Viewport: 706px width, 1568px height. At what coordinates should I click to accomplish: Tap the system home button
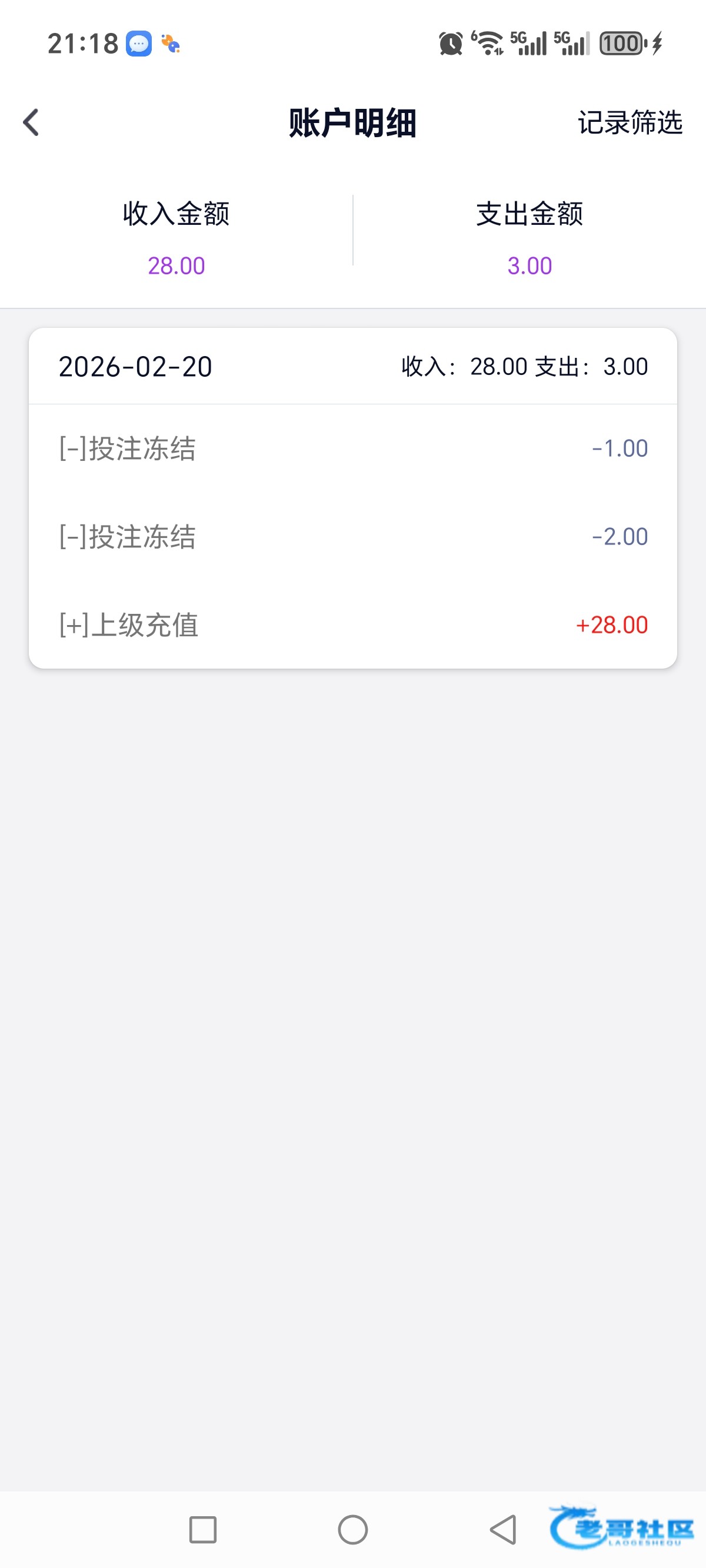(352, 1530)
